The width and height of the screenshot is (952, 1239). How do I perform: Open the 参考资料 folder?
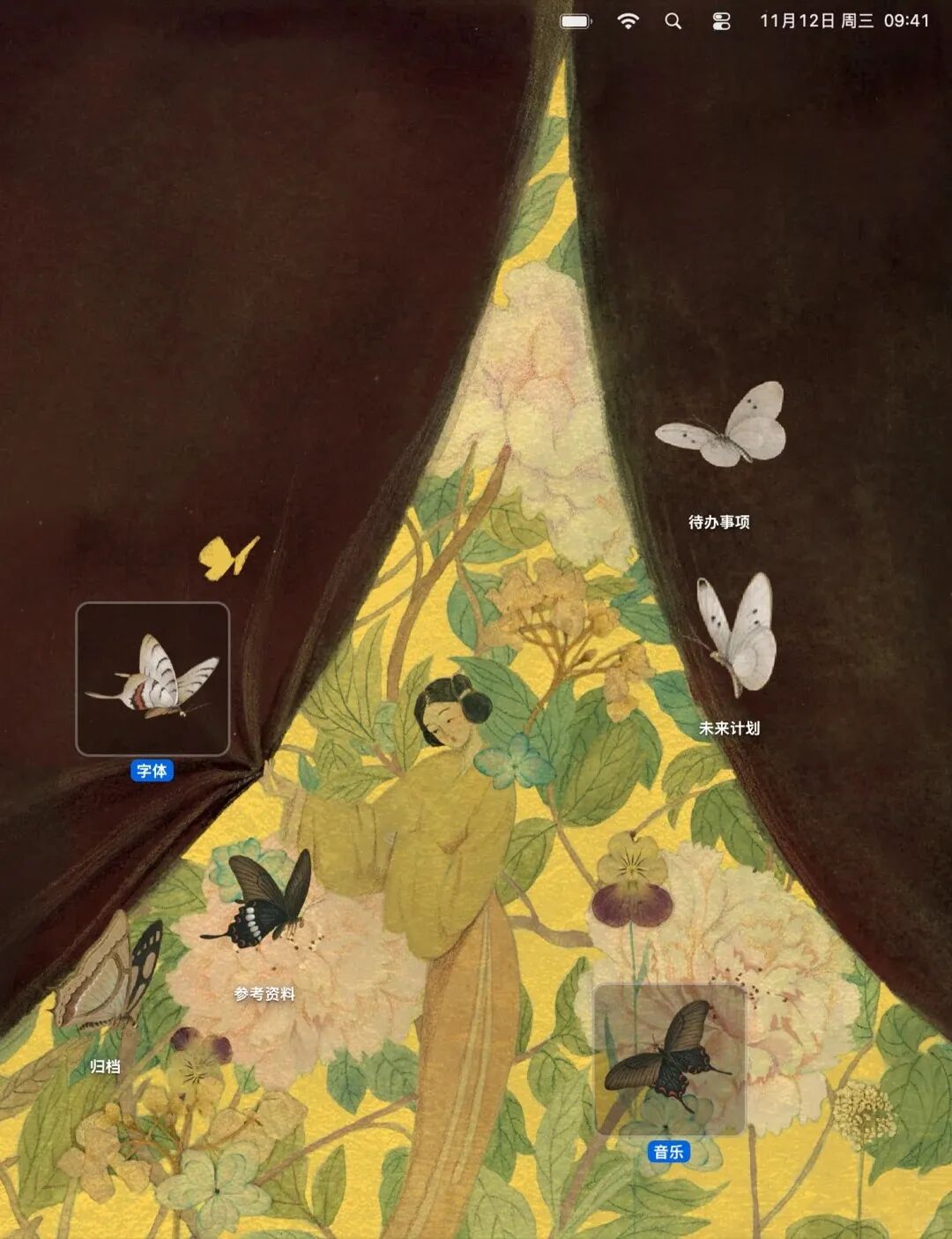(x=261, y=901)
